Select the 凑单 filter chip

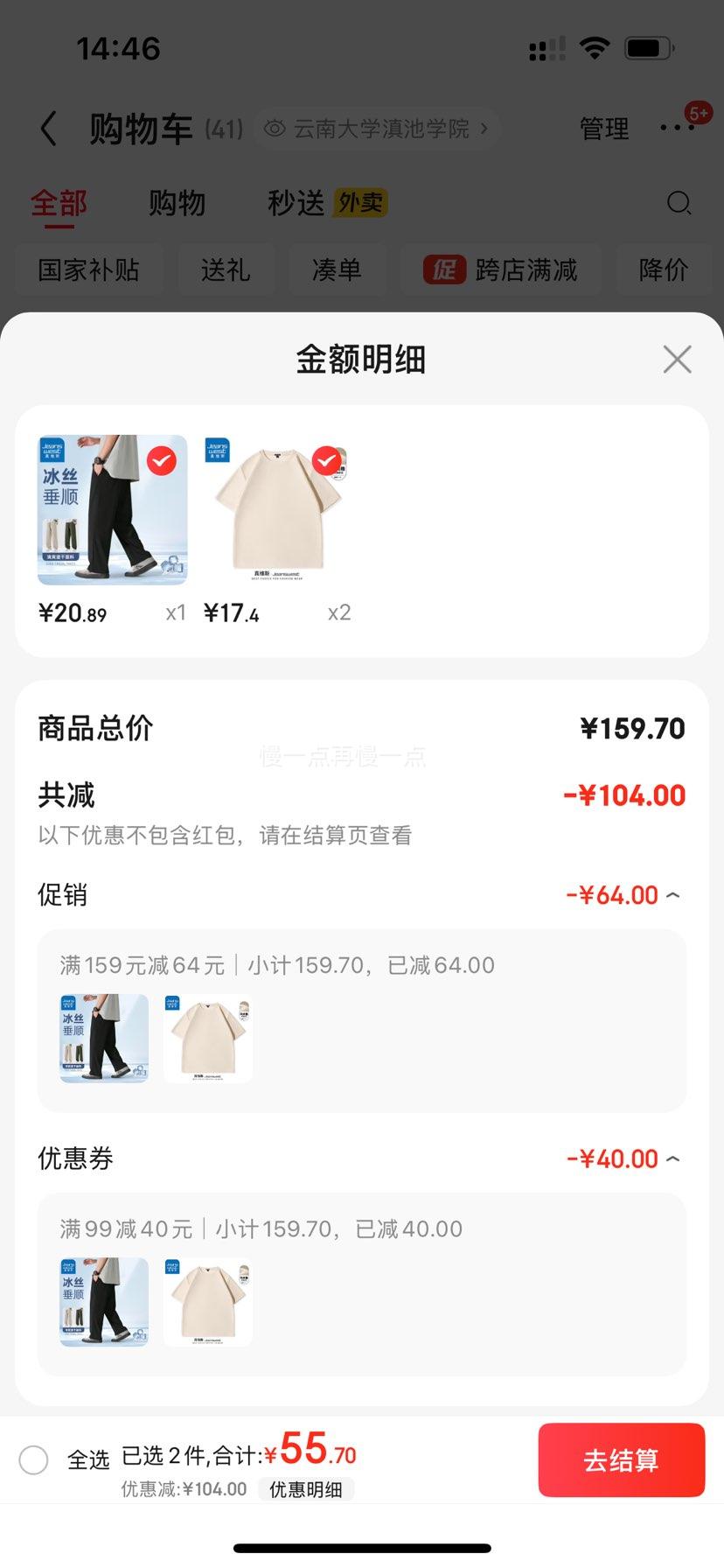[337, 269]
